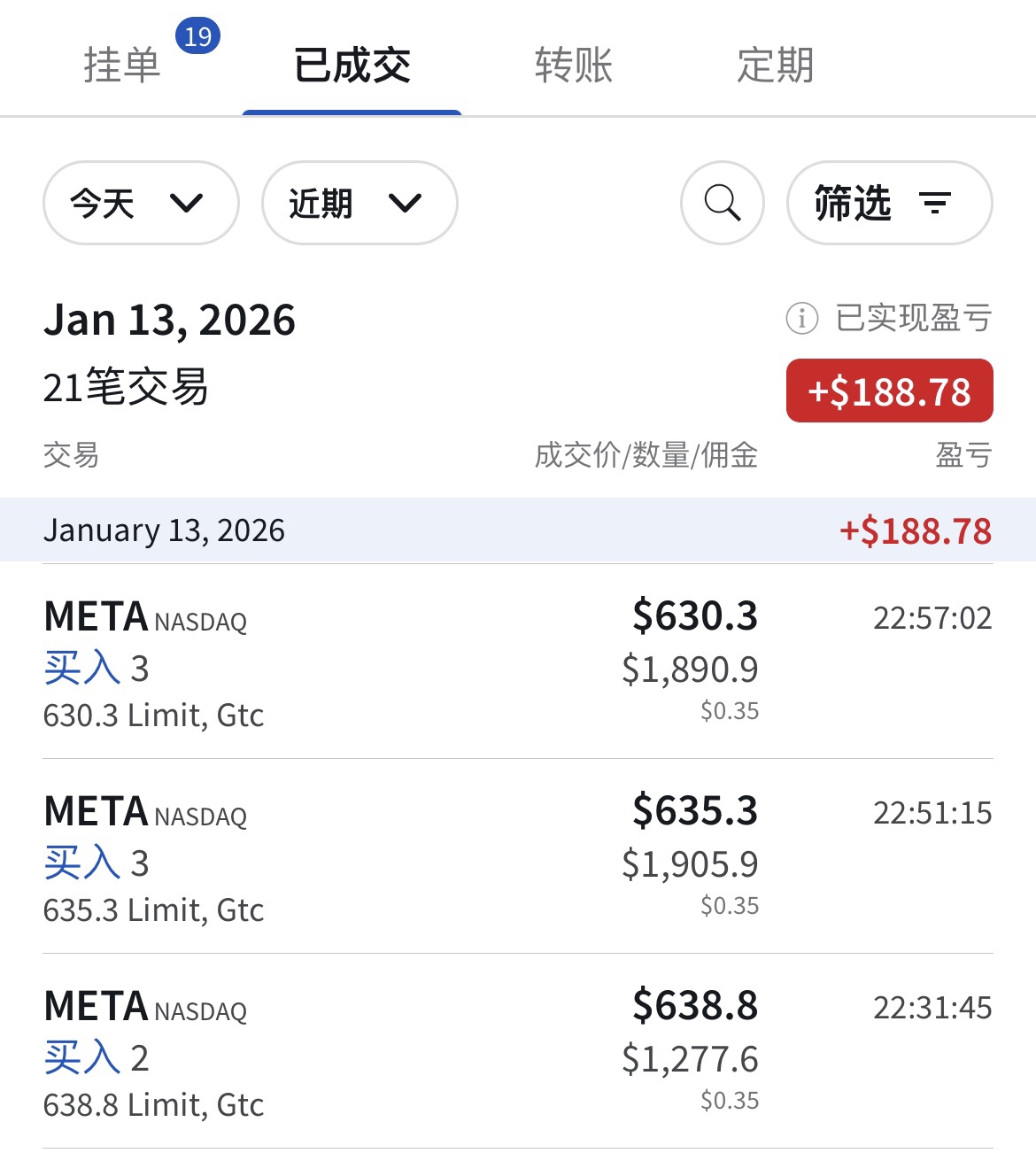
Task: View the META buy trade at $635.3
Action: pyautogui.click(x=517, y=856)
